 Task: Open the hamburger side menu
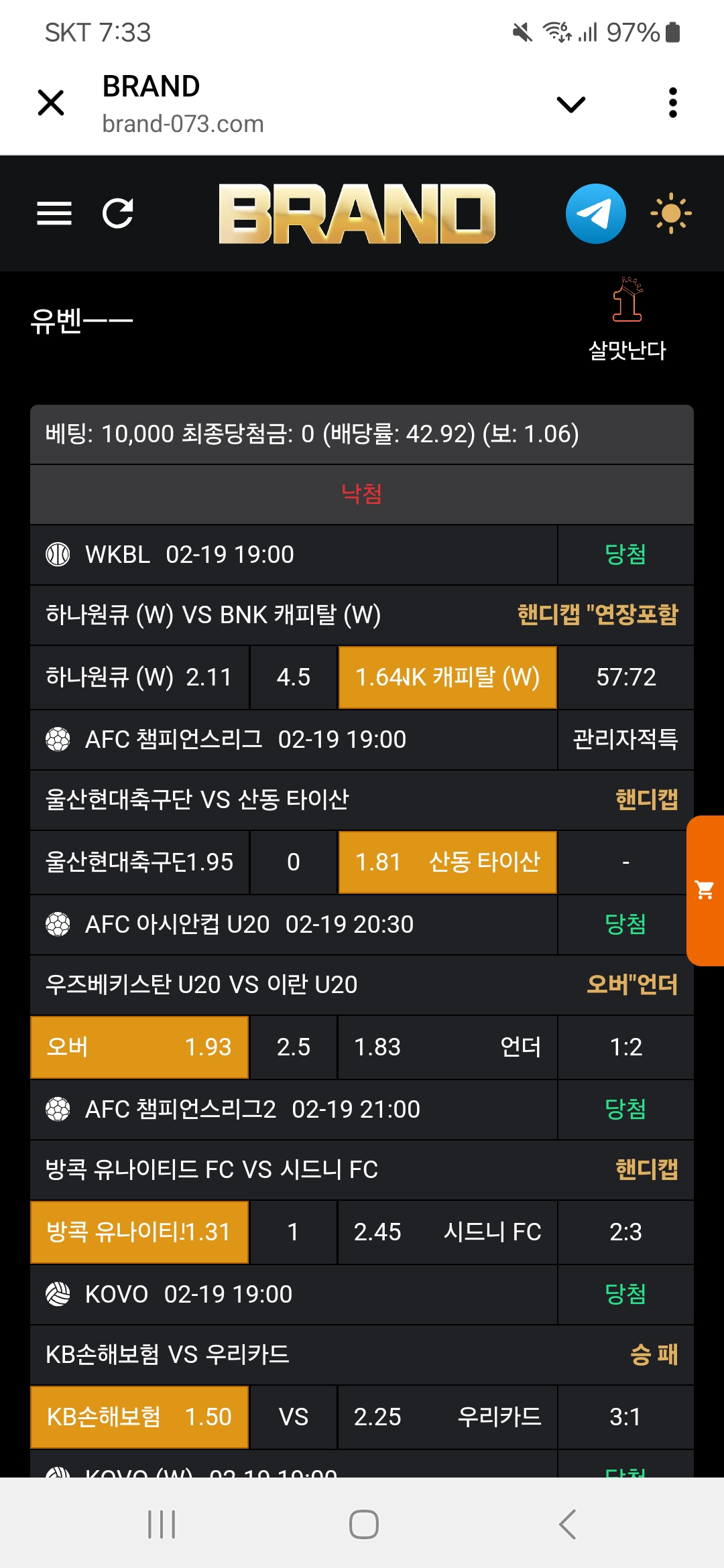tap(54, 214)
